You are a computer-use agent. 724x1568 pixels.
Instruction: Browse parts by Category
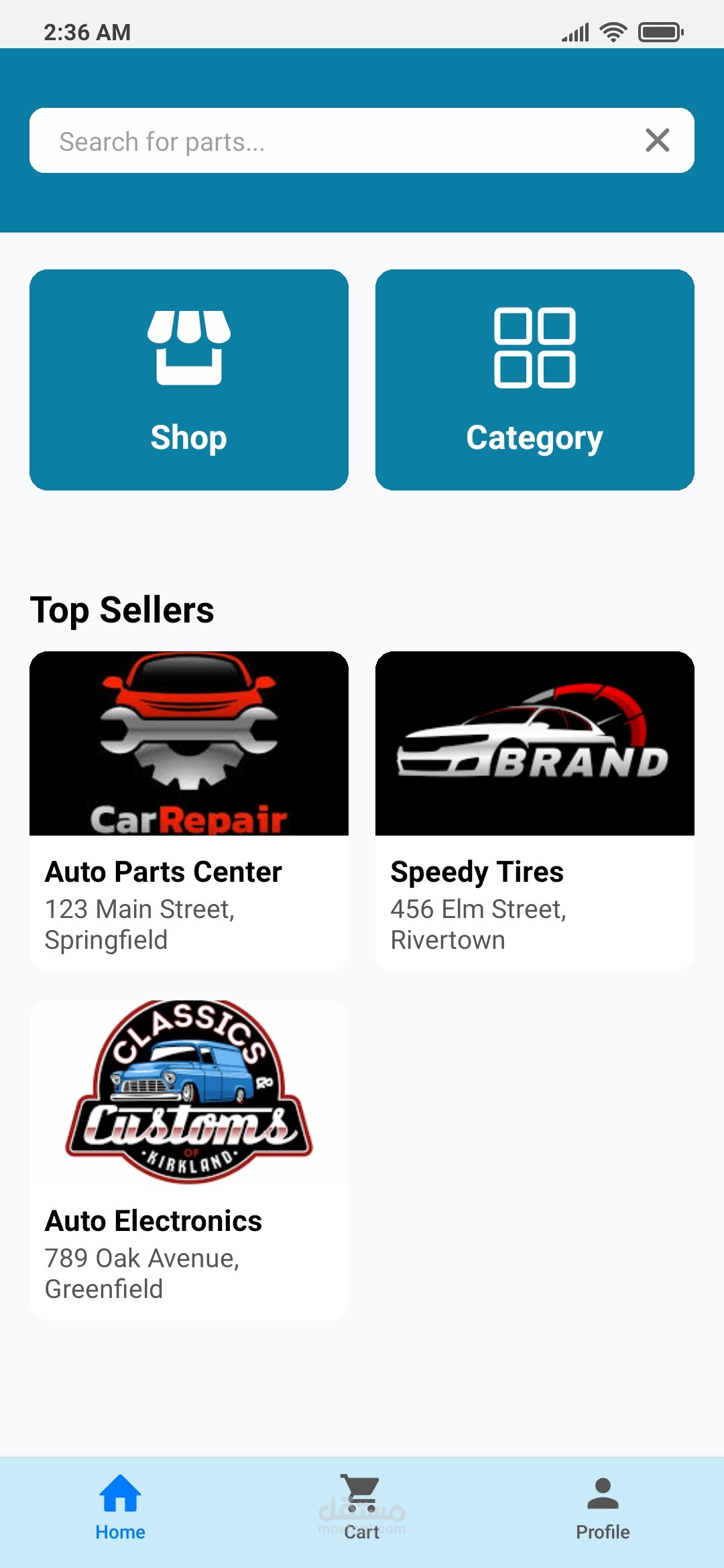pyautogui.click(x=534, y=380)
